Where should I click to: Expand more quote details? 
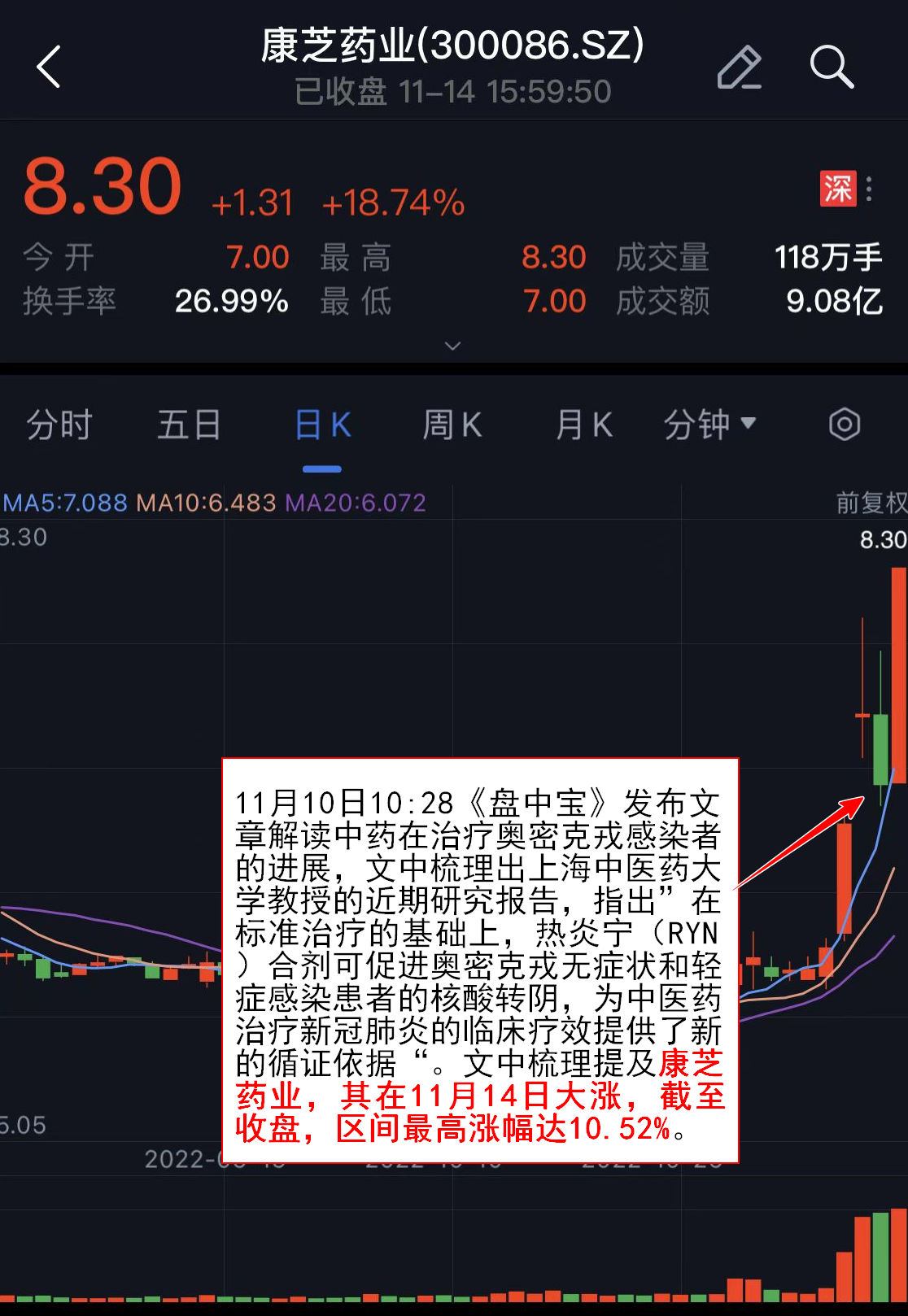pyautogui.click(x=453, y=346)
